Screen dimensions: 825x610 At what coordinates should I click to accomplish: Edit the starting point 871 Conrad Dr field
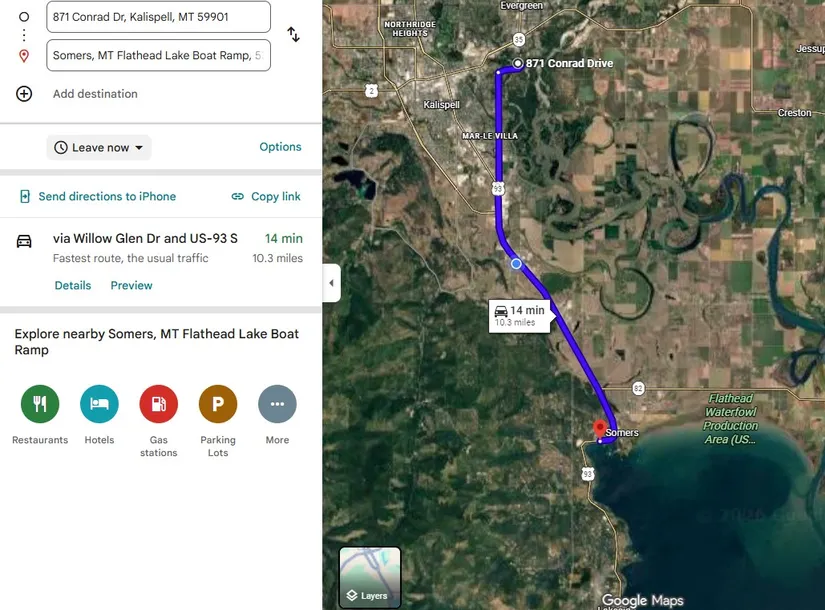pos(158,17)
